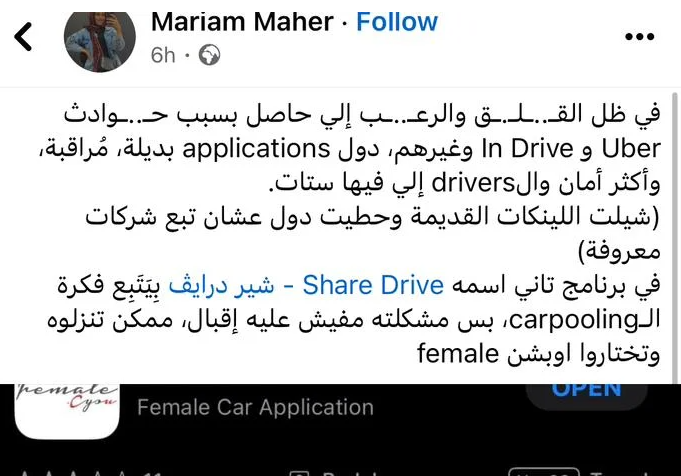Viewport: 681px width, 476px height.
Task: Go back using the top arrow
Action: tap(24, 38)
